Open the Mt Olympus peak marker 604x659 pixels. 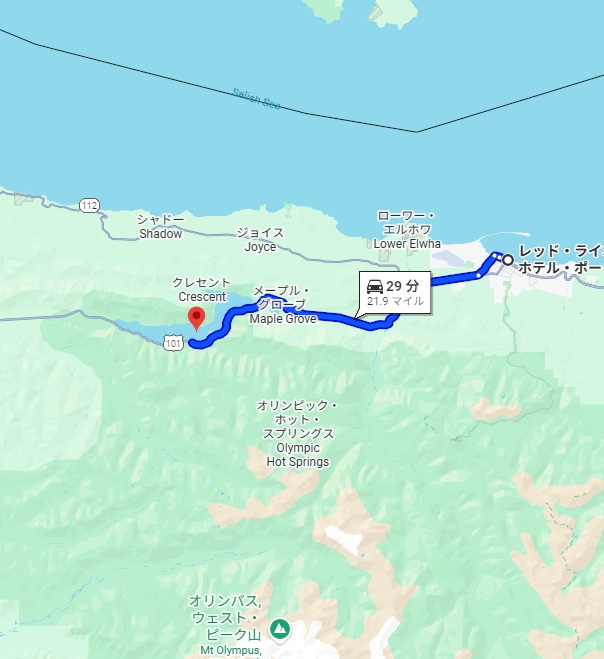(281, 629)
